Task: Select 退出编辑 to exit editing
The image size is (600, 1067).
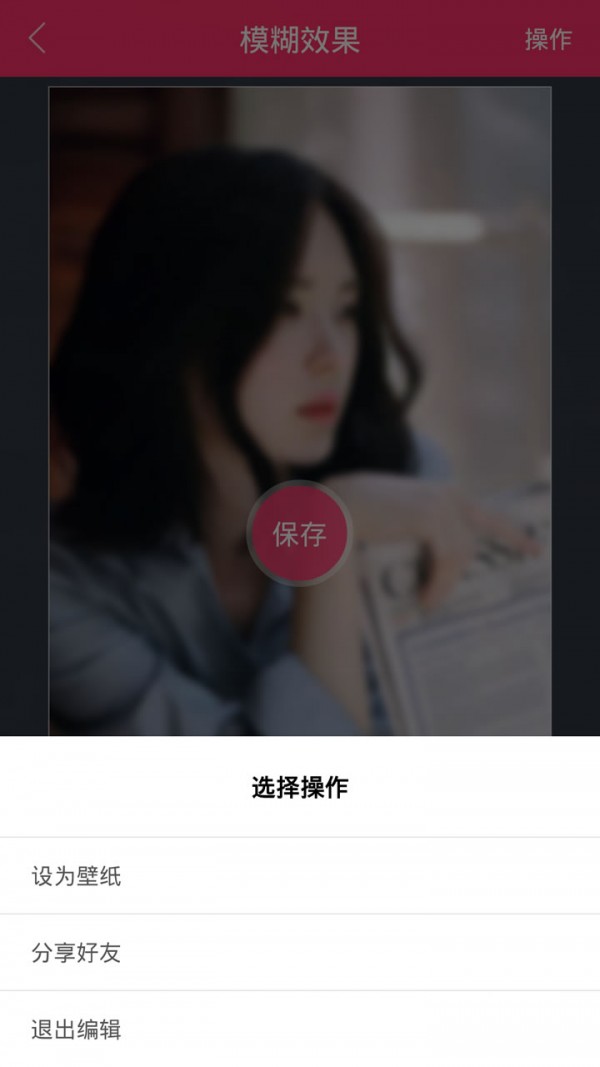Action: [77, 1029]
